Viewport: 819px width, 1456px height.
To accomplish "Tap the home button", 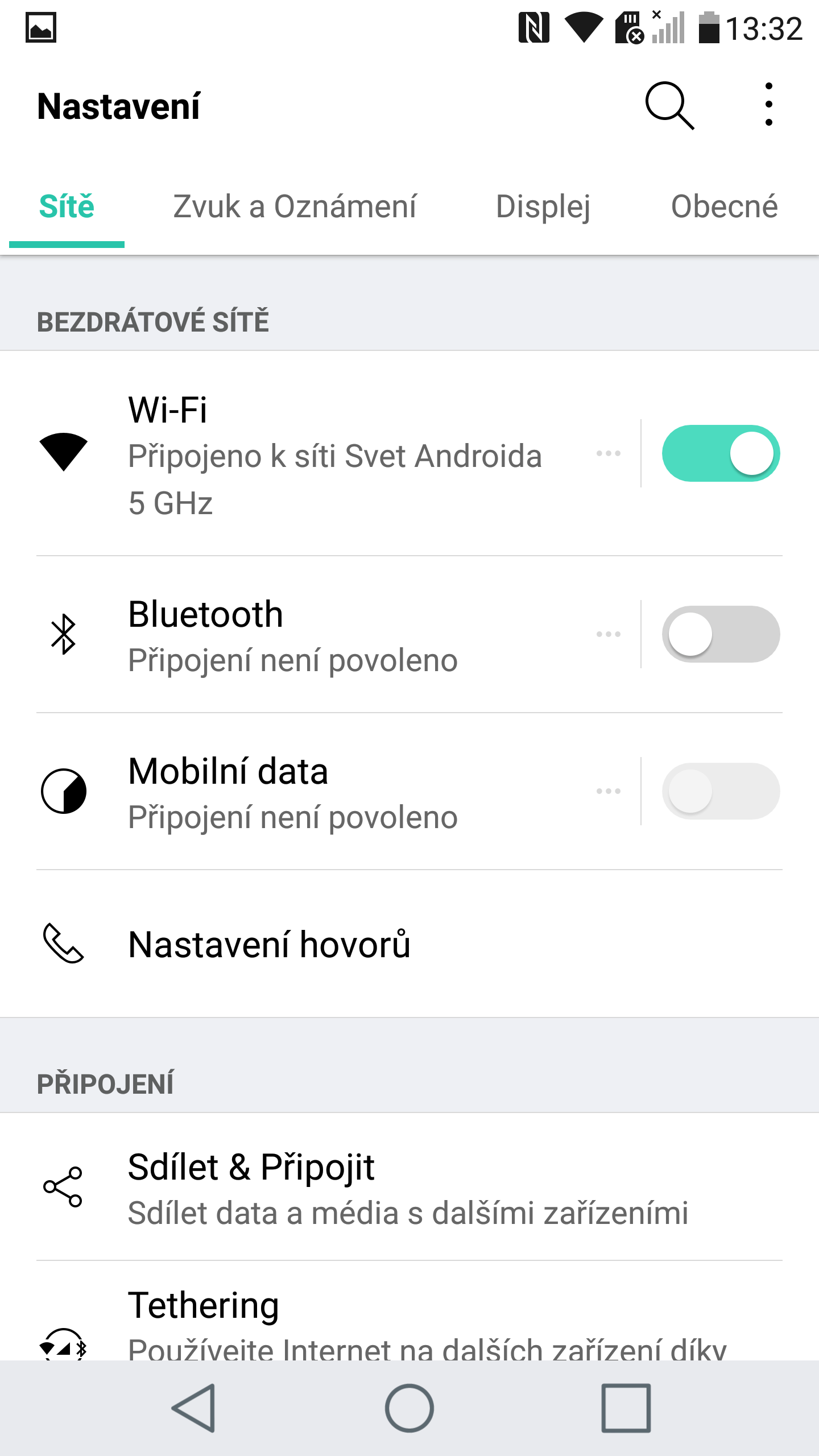I will click(409, 1408).
